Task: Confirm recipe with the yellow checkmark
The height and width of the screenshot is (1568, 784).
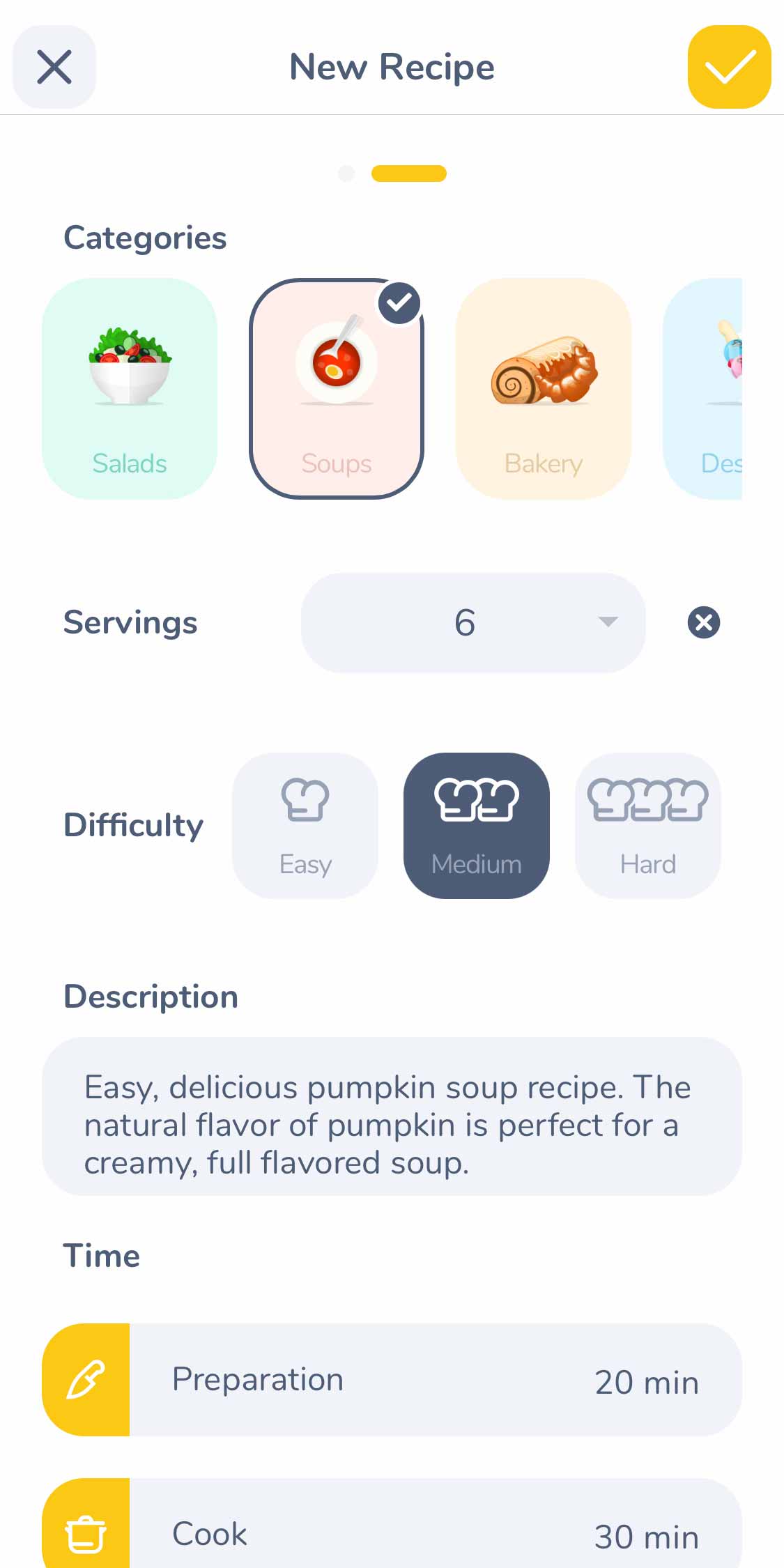Action: pyautogui.click(x=729, y=67)
